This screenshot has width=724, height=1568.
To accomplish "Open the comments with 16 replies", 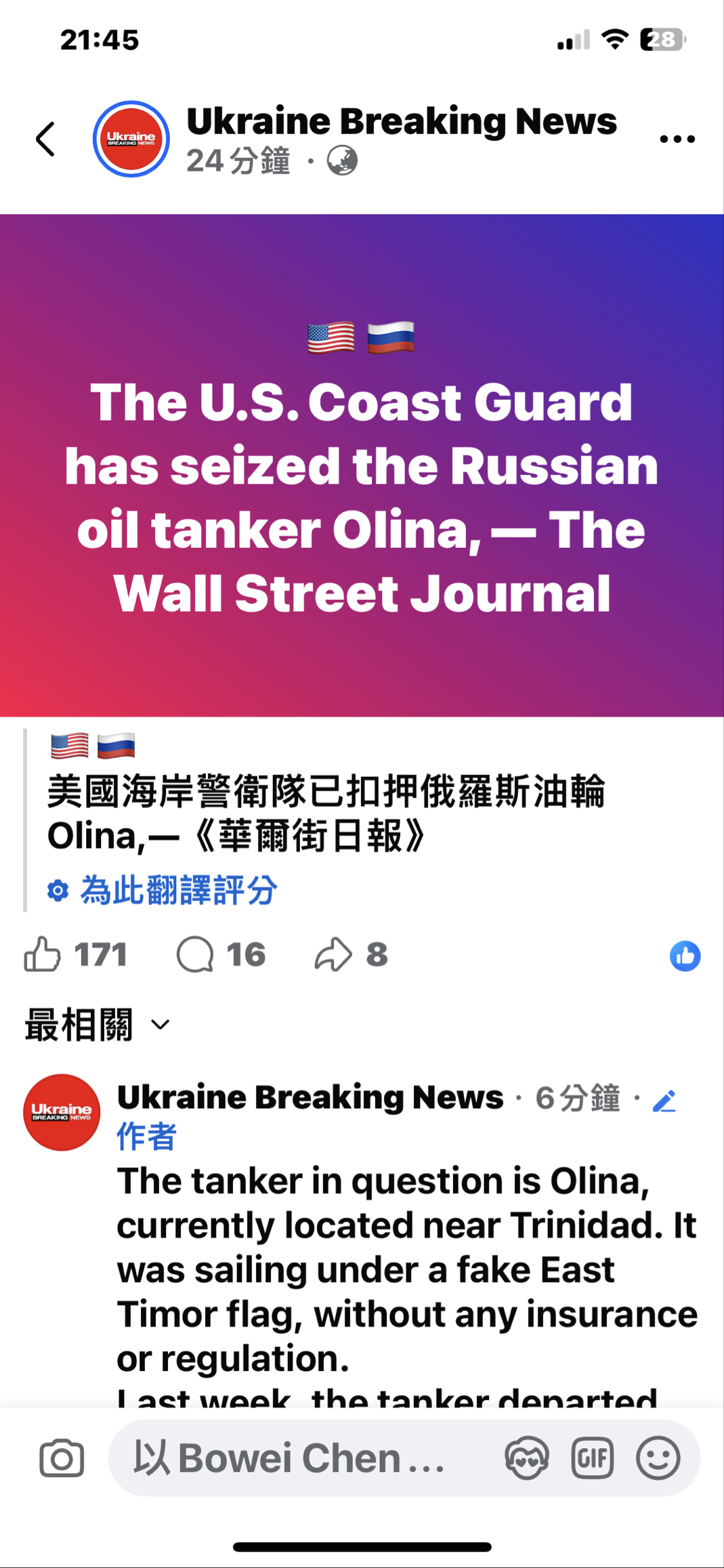I will 221,955.
